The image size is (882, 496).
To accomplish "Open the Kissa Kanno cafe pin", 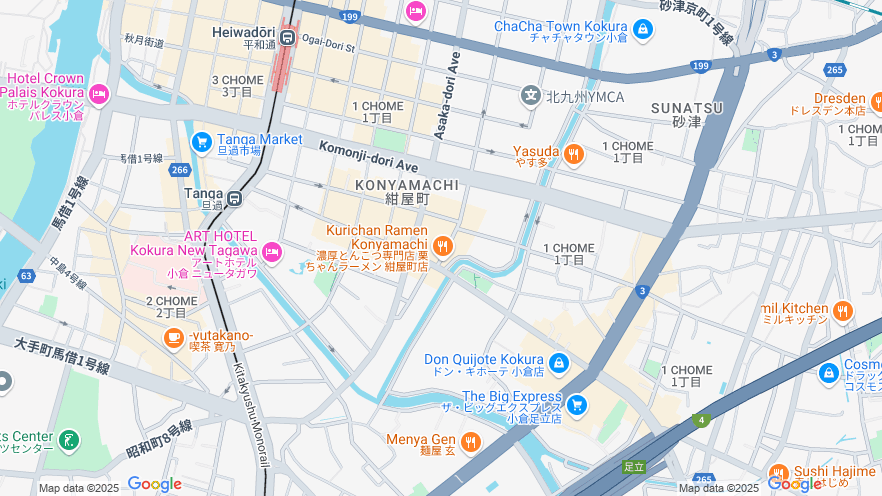I will coord(174,339).
